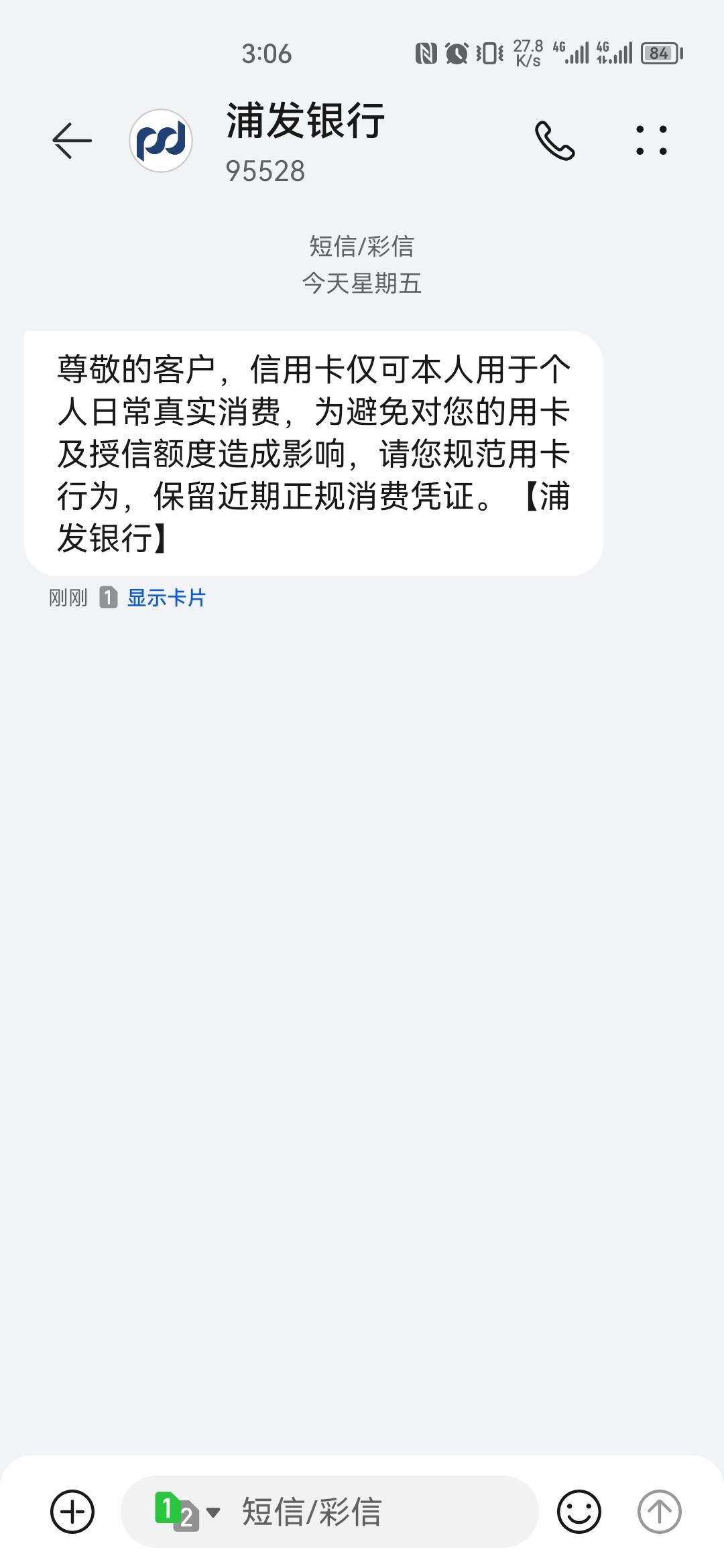Viewport: 724px width, 1568px height.
Task: Tap the 显示卡片 link under the message
Action: tap(166, 597)
